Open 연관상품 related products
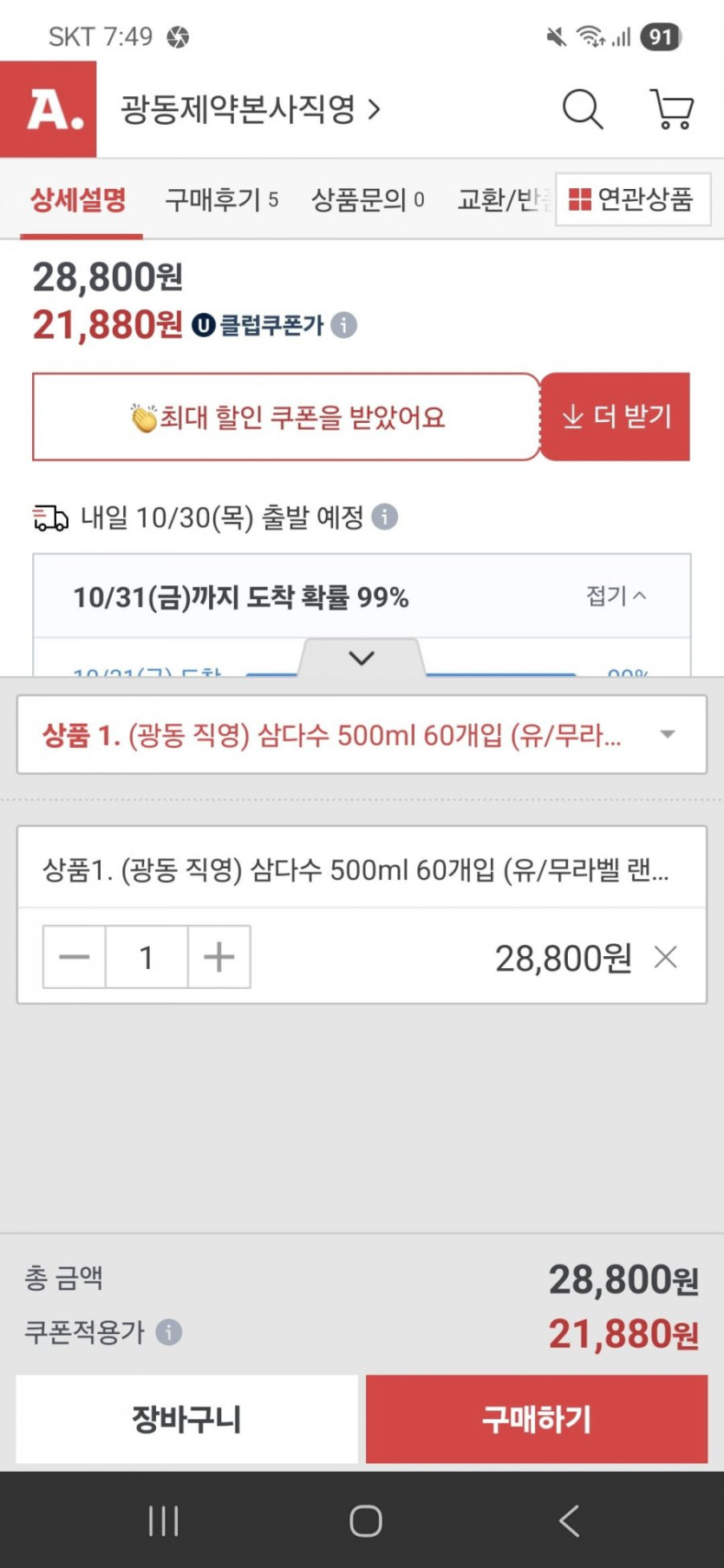 (x=632, y=199)
